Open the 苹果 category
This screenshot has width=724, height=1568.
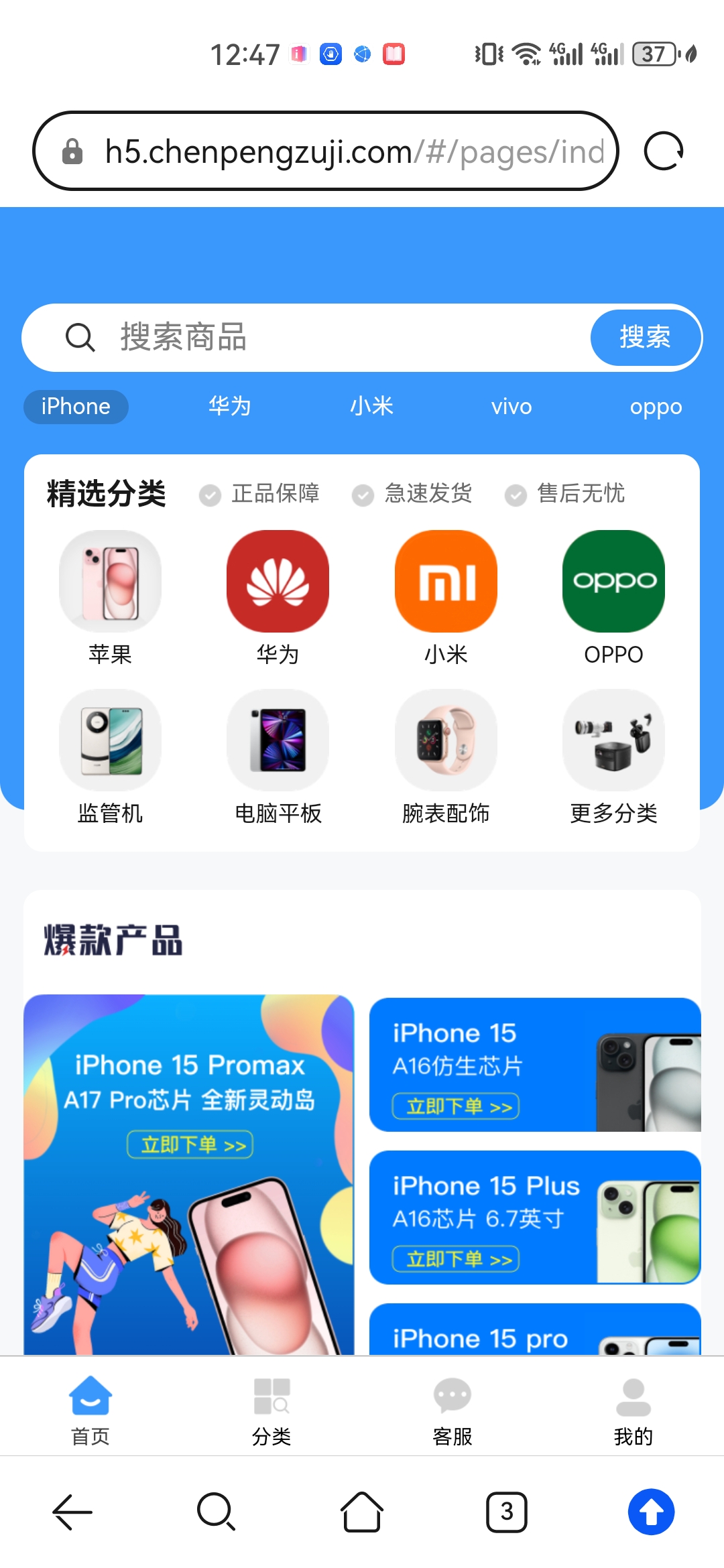point(110,598)
